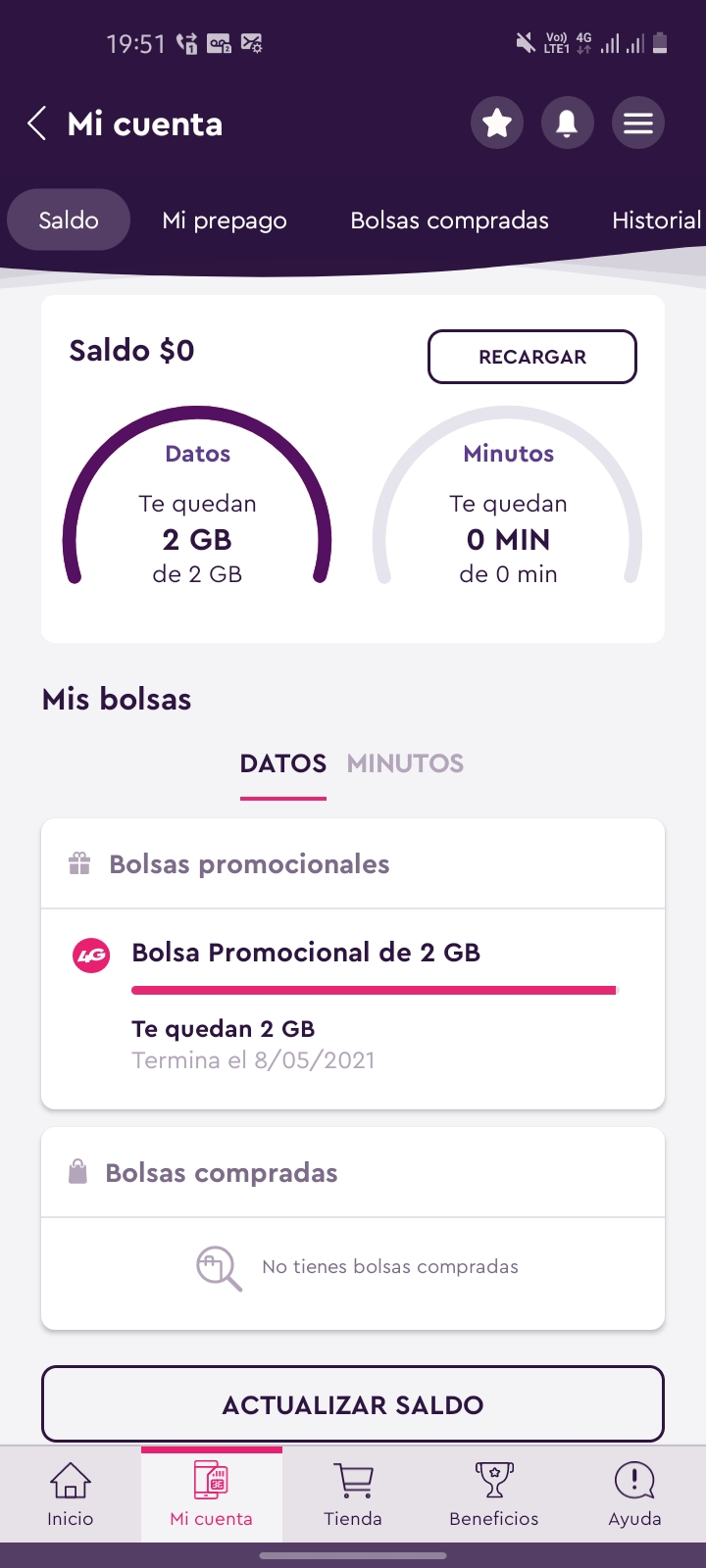
Task: Select the DATOS tab under Mis bolsas
Action: [x=283, y=763]
